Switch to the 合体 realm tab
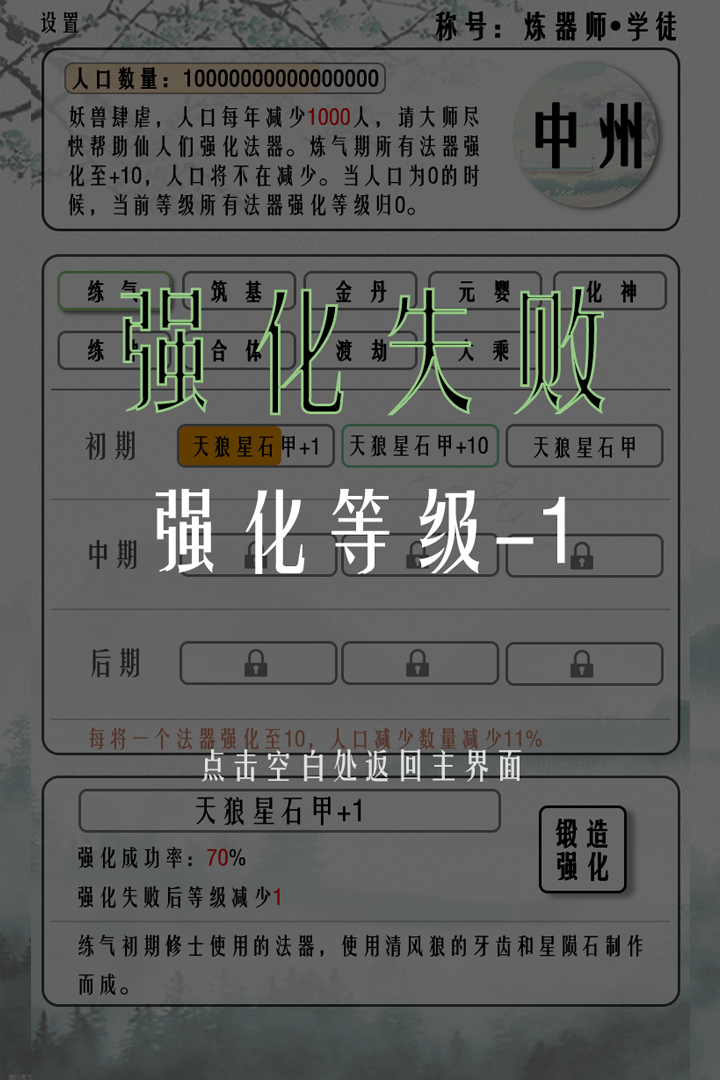Image resolution: width=720 pixels, height=1080 pixels. coord(238,351)
